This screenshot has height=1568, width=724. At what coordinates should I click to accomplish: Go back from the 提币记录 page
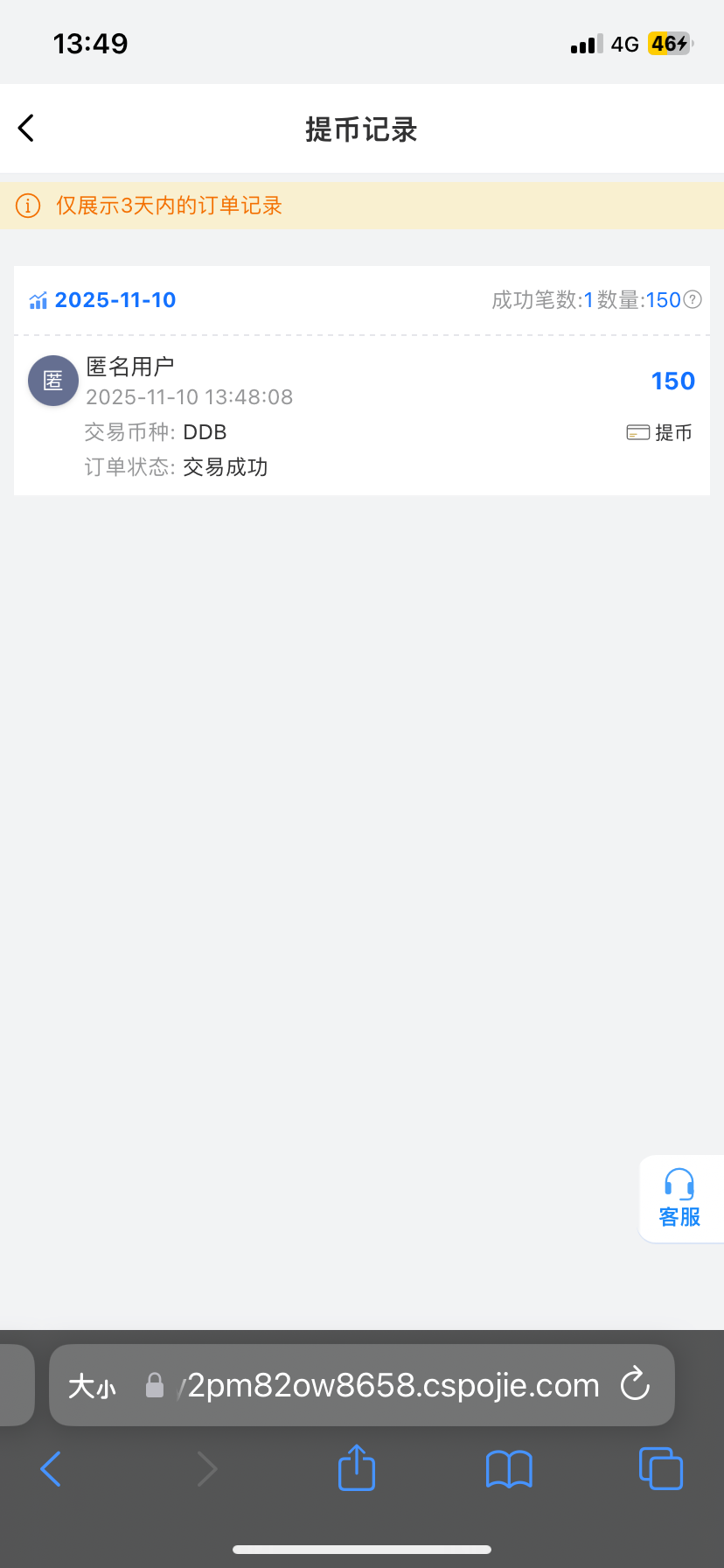point(27,129)
